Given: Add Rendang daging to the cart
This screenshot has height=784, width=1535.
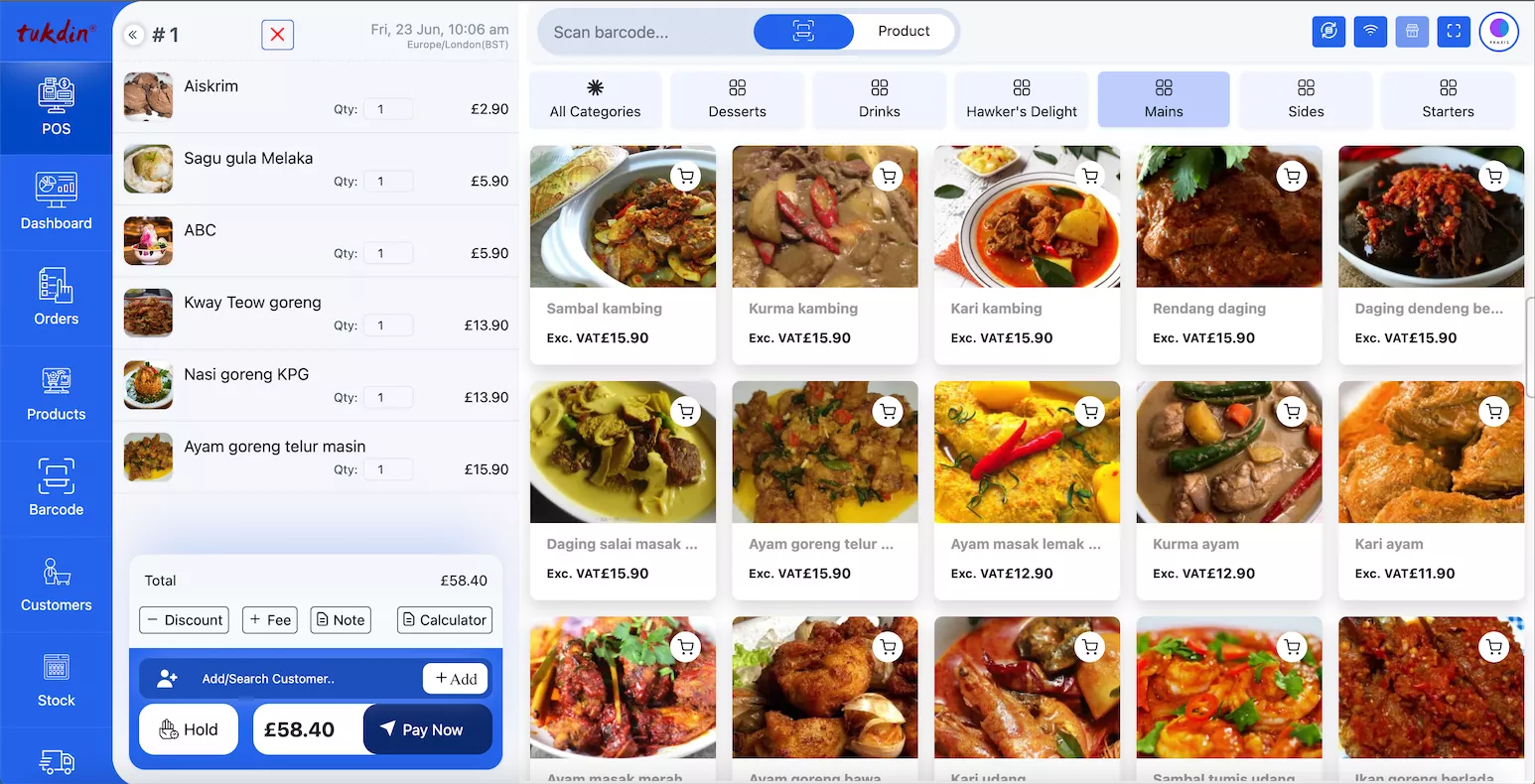Looking at the screenshot, I should point(1292,177).
